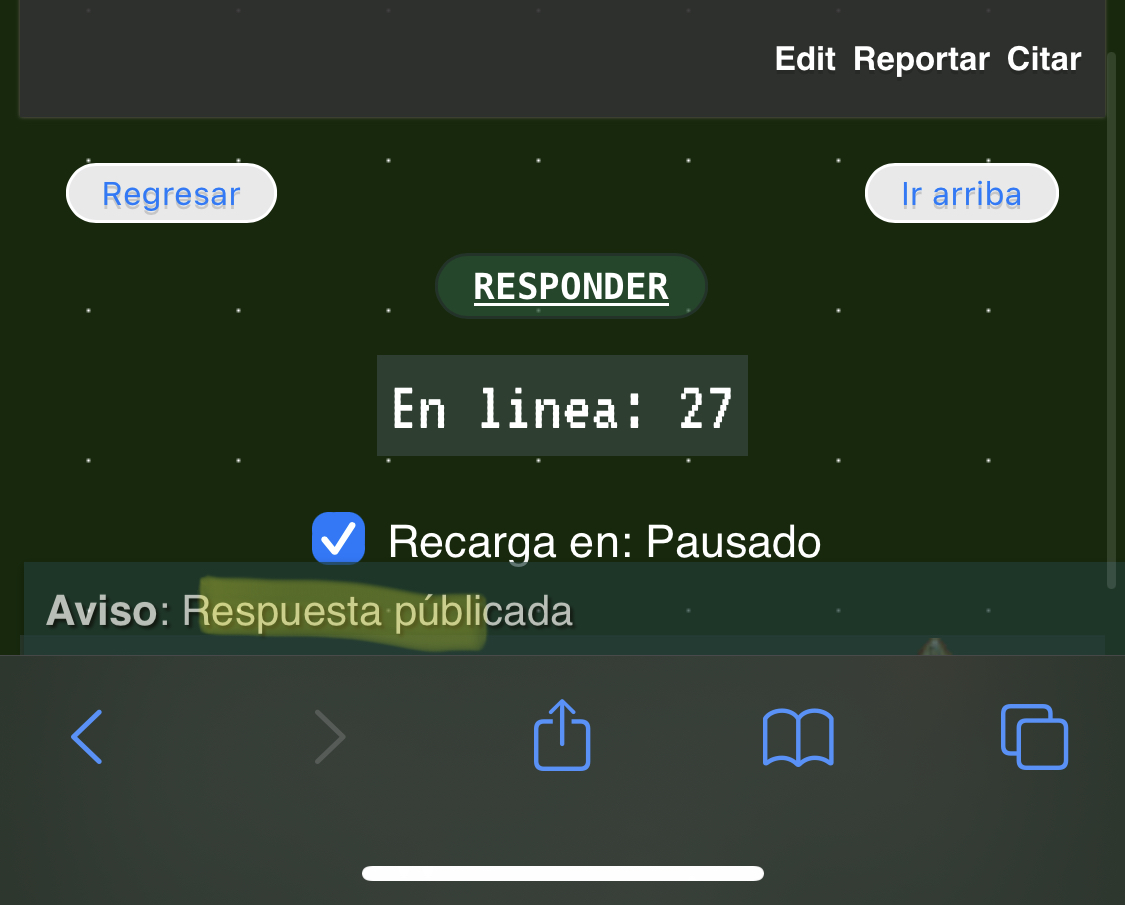Open Safari bookmarks
The width and height of the screenshot is (1125, 905).
point(797,738)
